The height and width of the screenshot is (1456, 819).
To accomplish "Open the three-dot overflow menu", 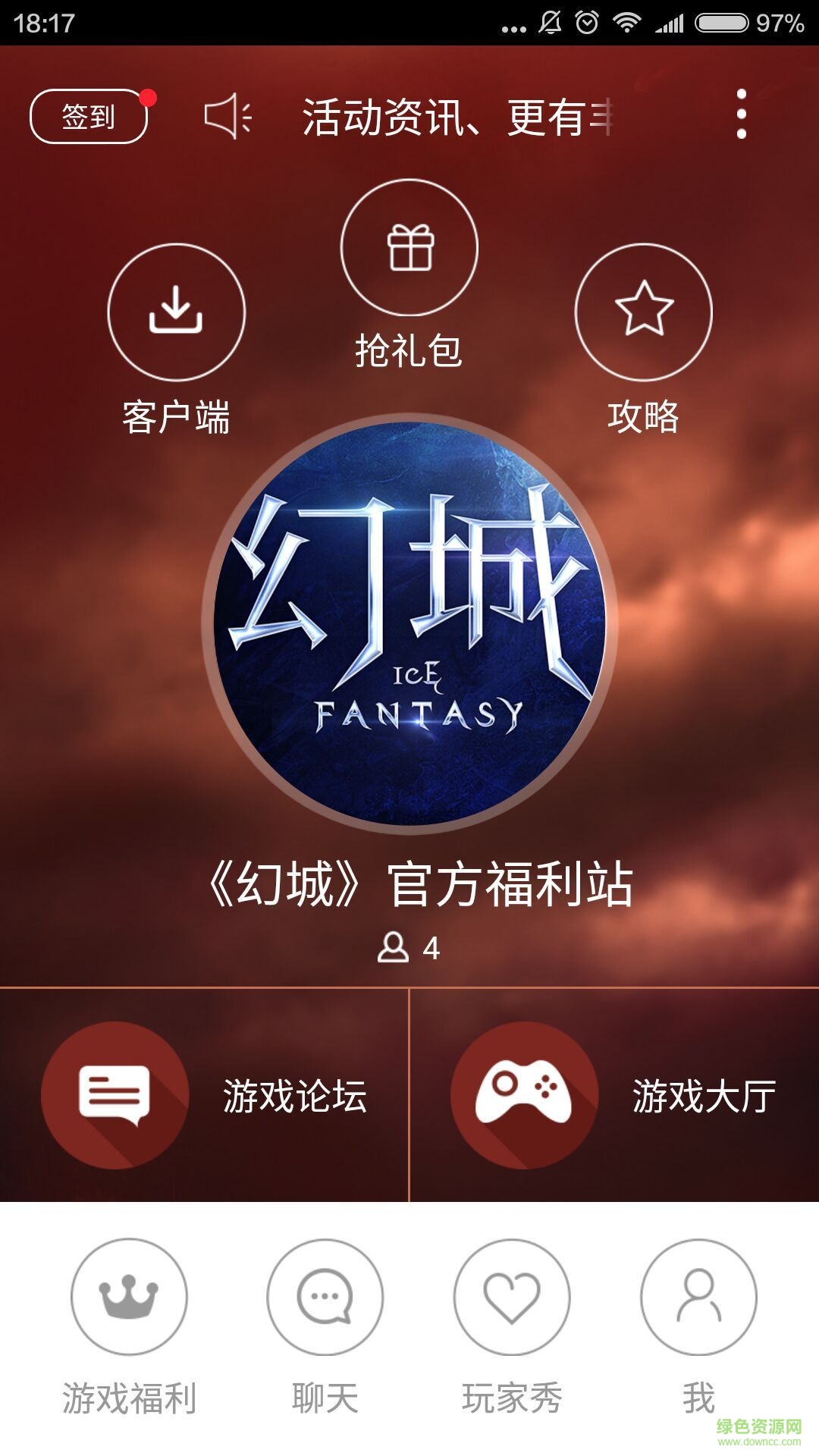I will click(741, 115).
